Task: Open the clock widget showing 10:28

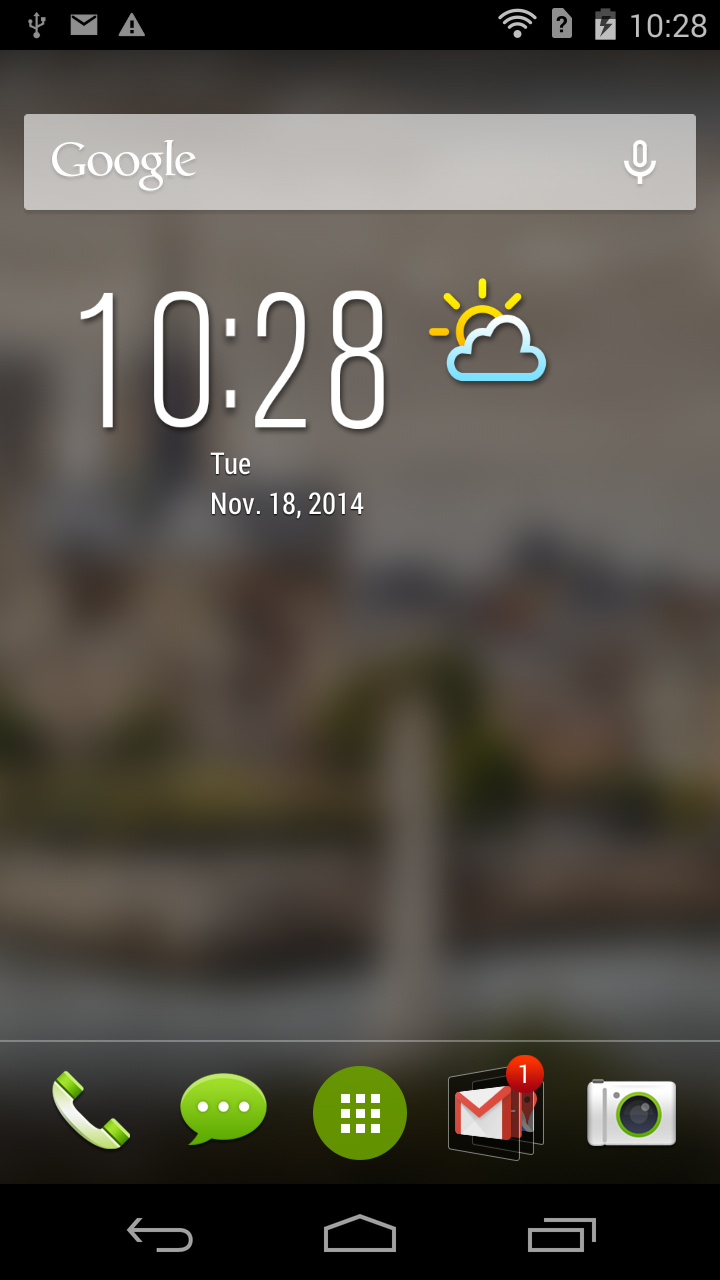Action: point(232,360)
